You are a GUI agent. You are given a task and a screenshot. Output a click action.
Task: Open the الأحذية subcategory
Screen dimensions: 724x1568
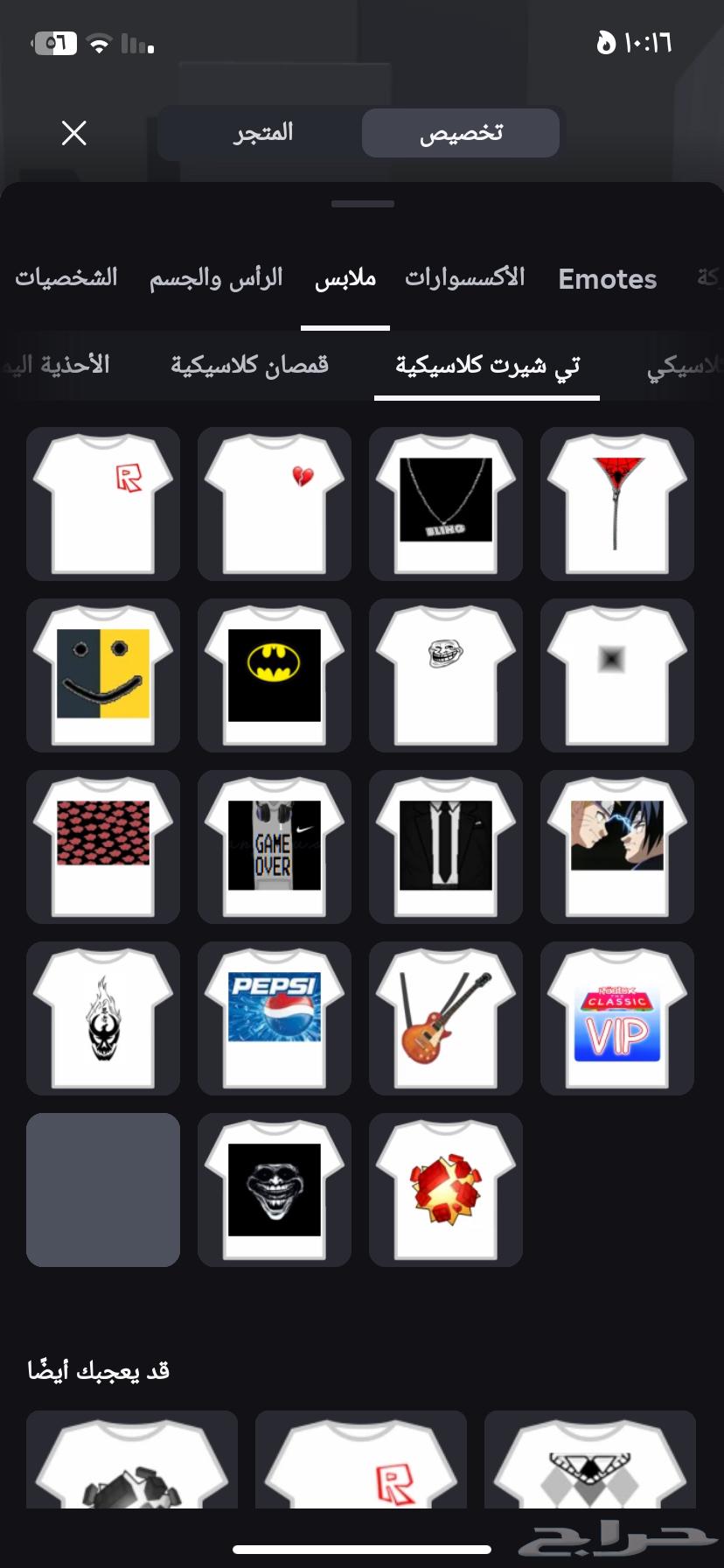(x=61, y=365)
